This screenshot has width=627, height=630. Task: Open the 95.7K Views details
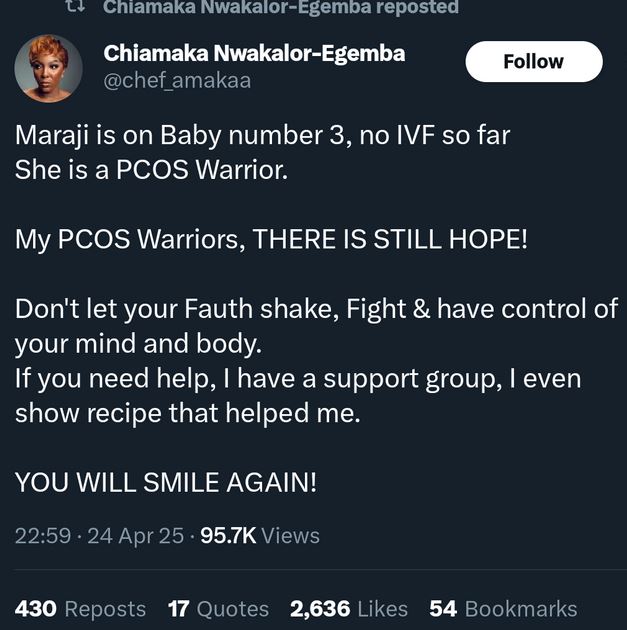tap(260, 535)
